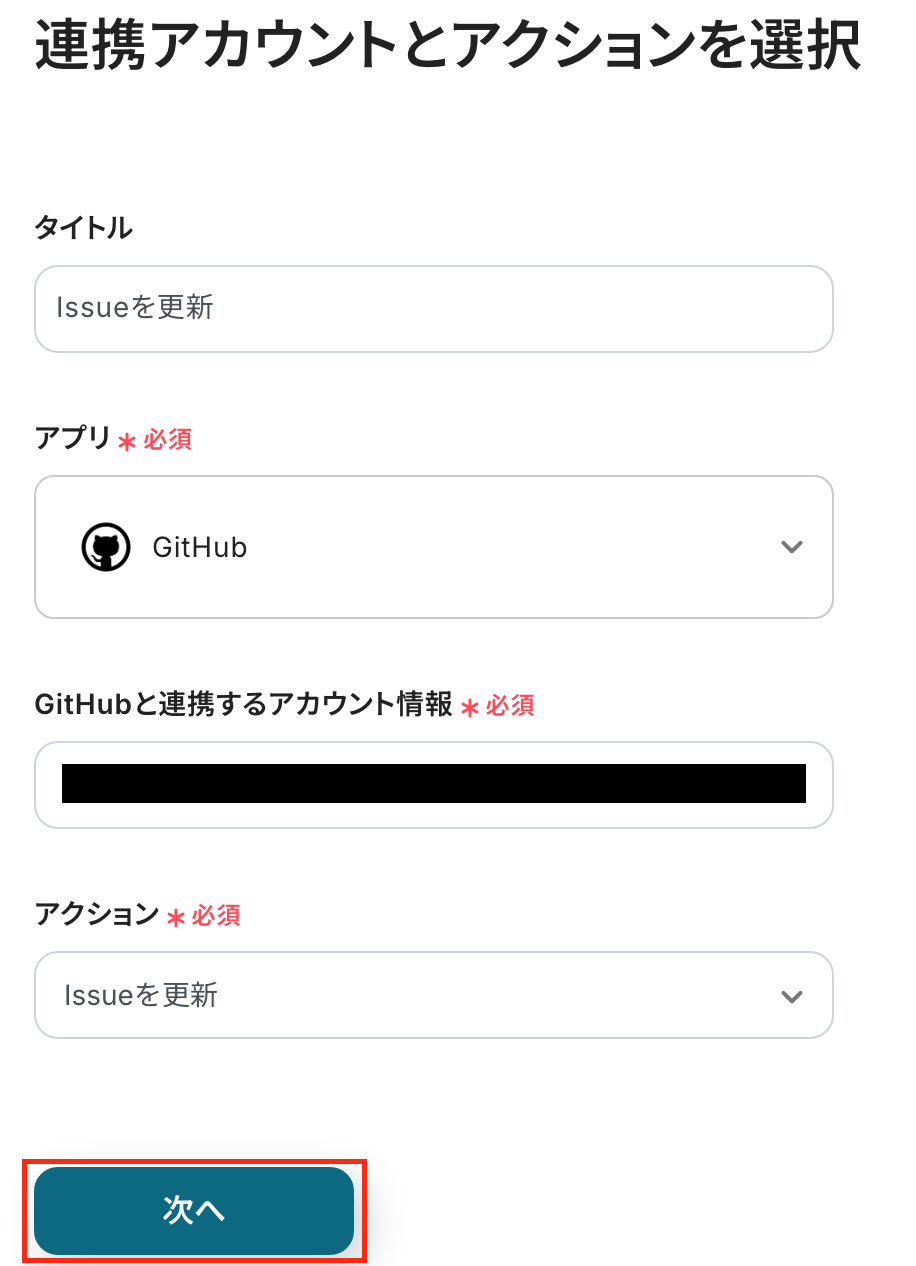Image resolution: width=916 pixels, height=1266 pixels.
Task: Select the GitHub account information field
Action: coord(433,785)
